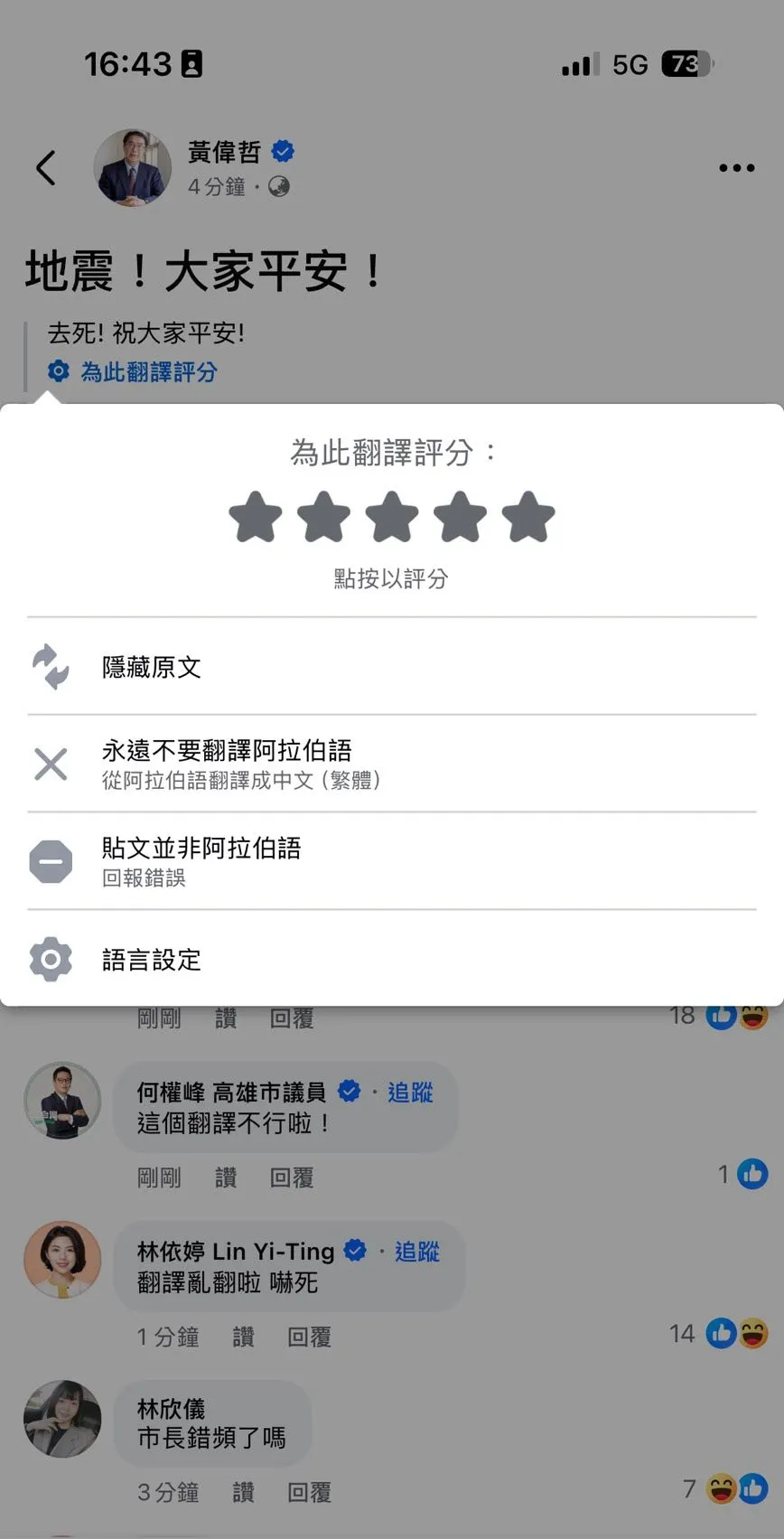Viewport: 784px width, 1539px height.
Task: Rate the translation one star
Action: click(257, 517)
